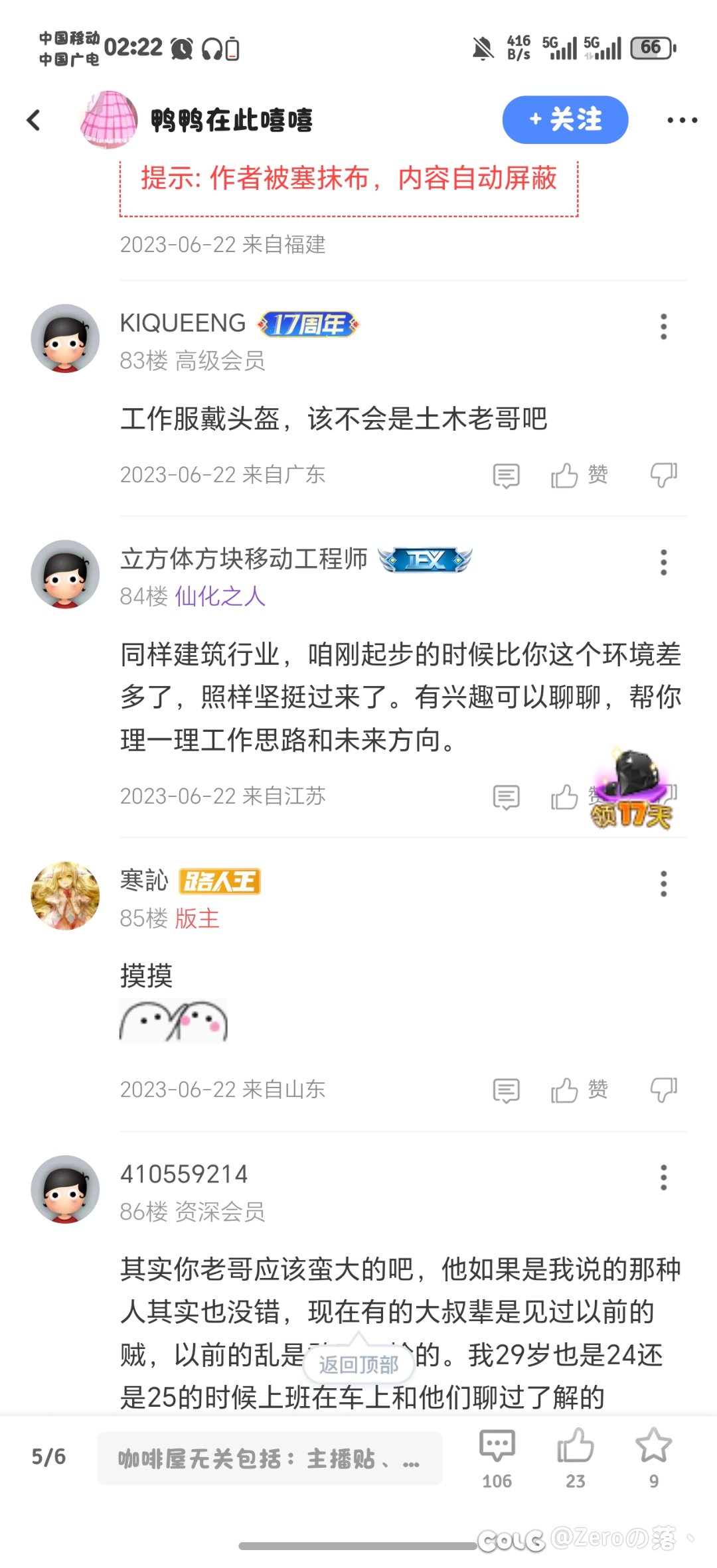The image size is (717, 1568).
Task: Open the reply input box at bottom
Action: click(x=269, y=1459)
